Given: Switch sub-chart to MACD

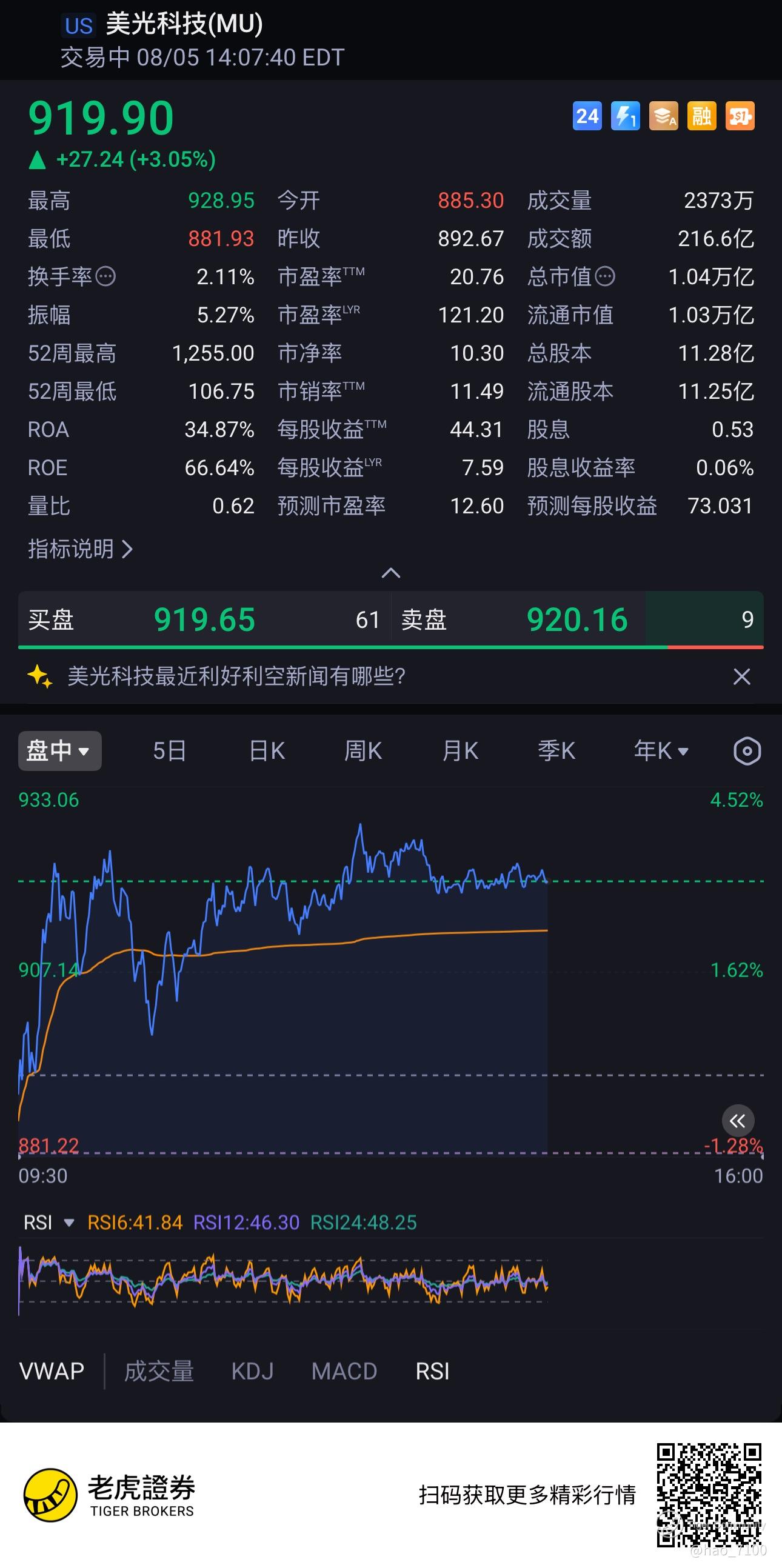Looking at the screenshot, I should 344,1372.
